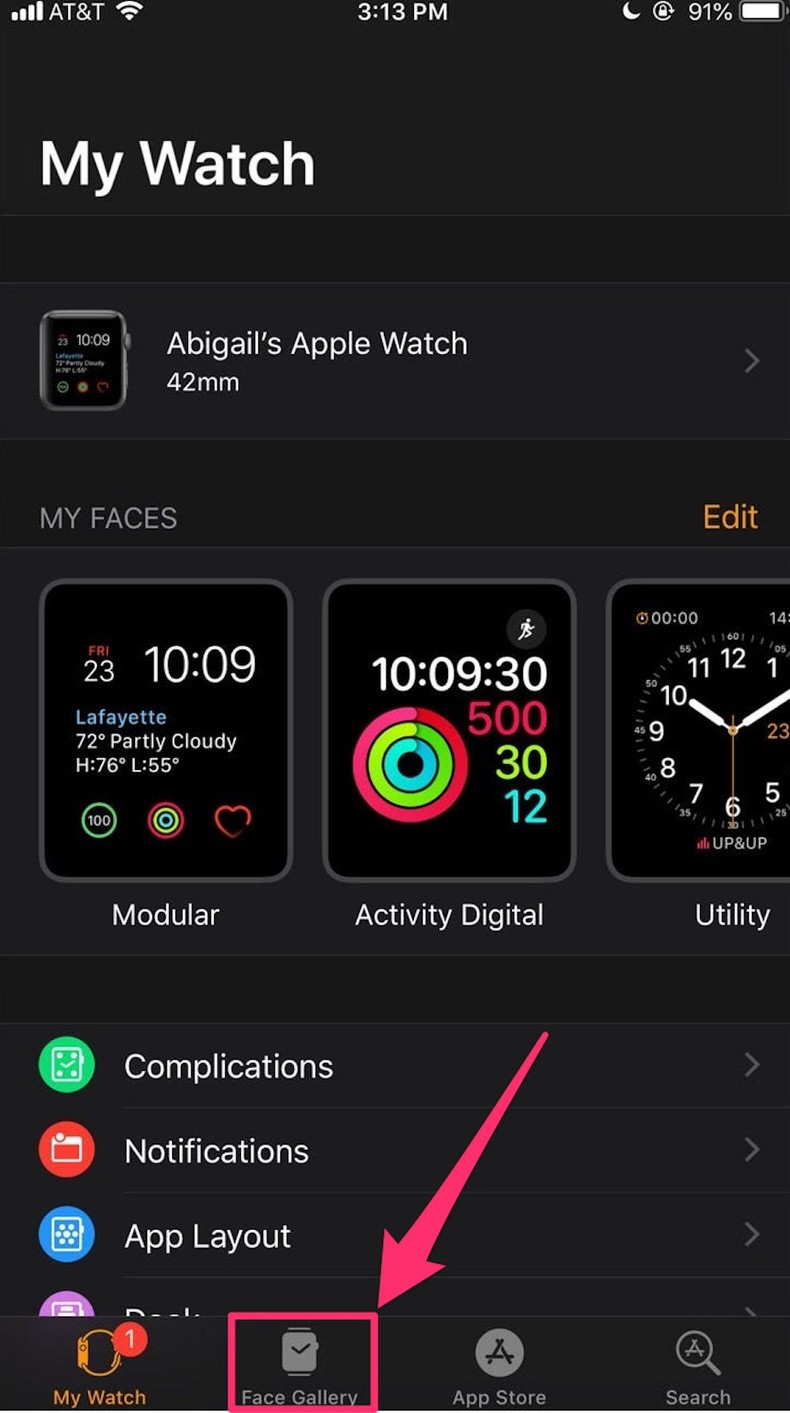Select the Modular watch face

click(166, 731)
